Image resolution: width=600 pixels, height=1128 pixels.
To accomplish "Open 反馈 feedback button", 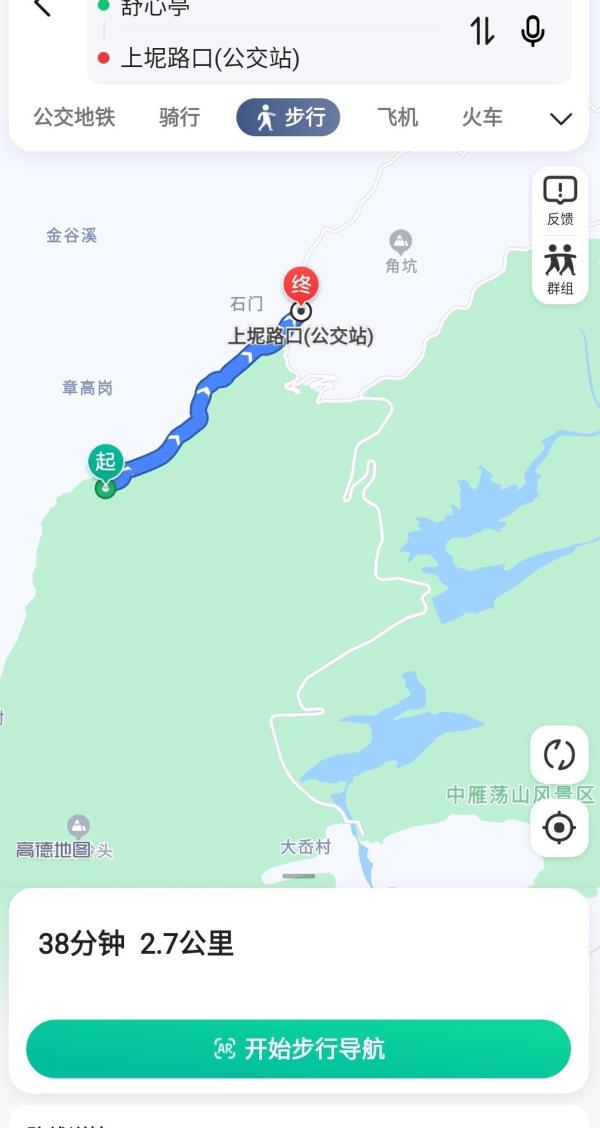I will pos(560,201).
